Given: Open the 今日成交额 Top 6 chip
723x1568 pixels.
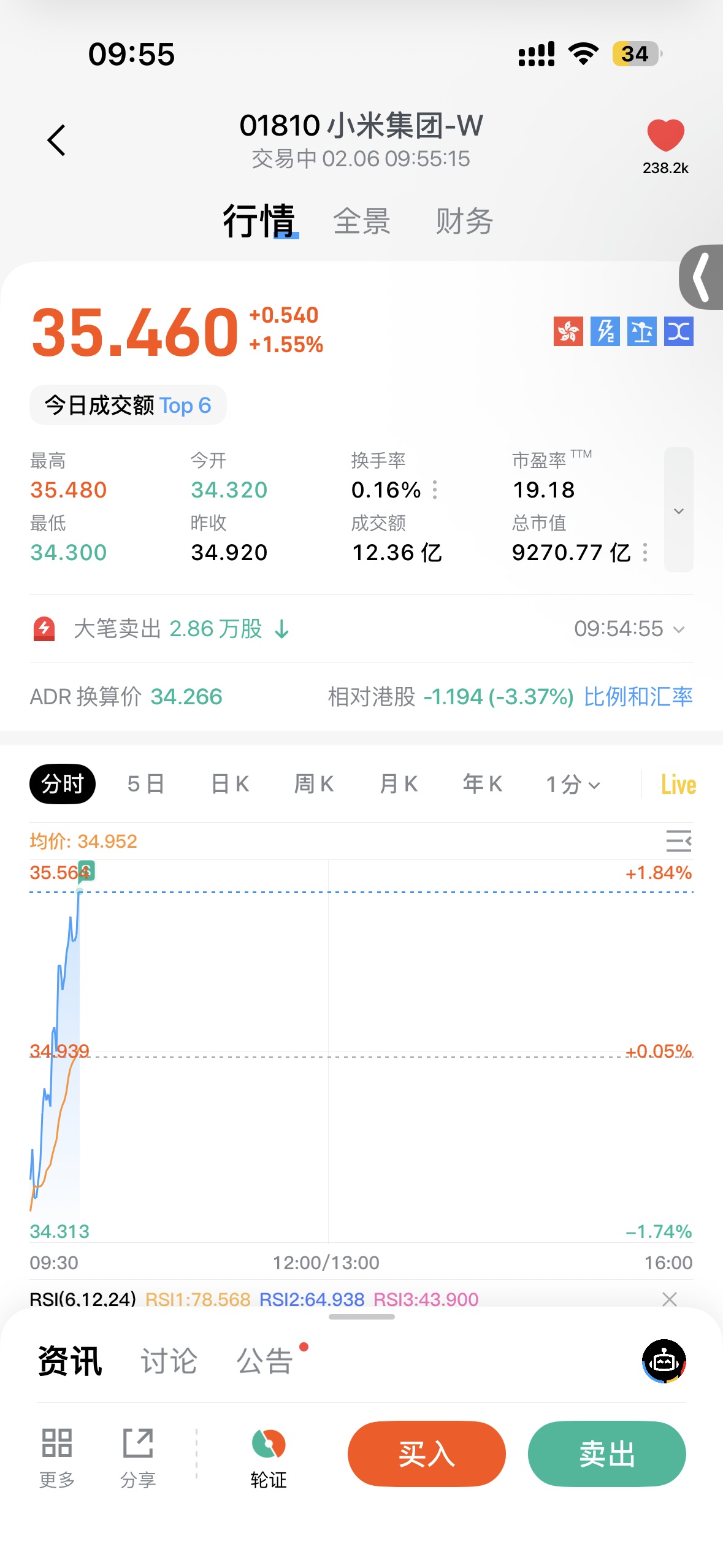Looking at the screenshot, I should coord(128,405).
